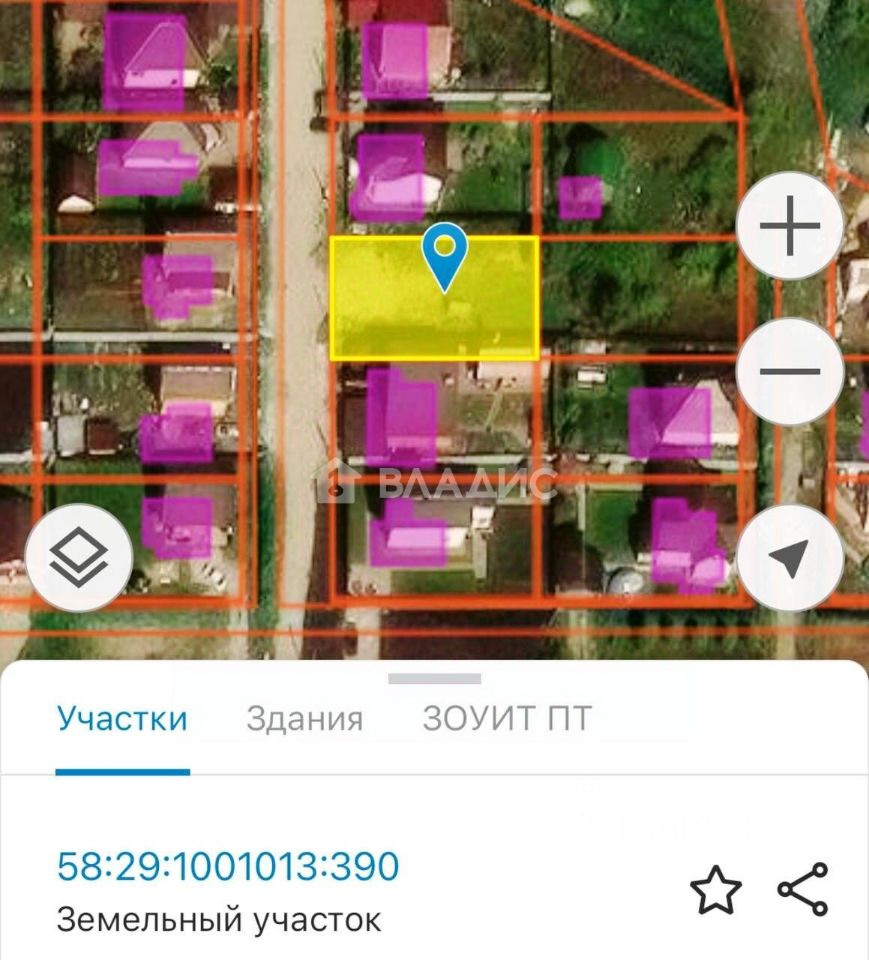
Task: Share the land plot details
Action: tap(803, 889)
